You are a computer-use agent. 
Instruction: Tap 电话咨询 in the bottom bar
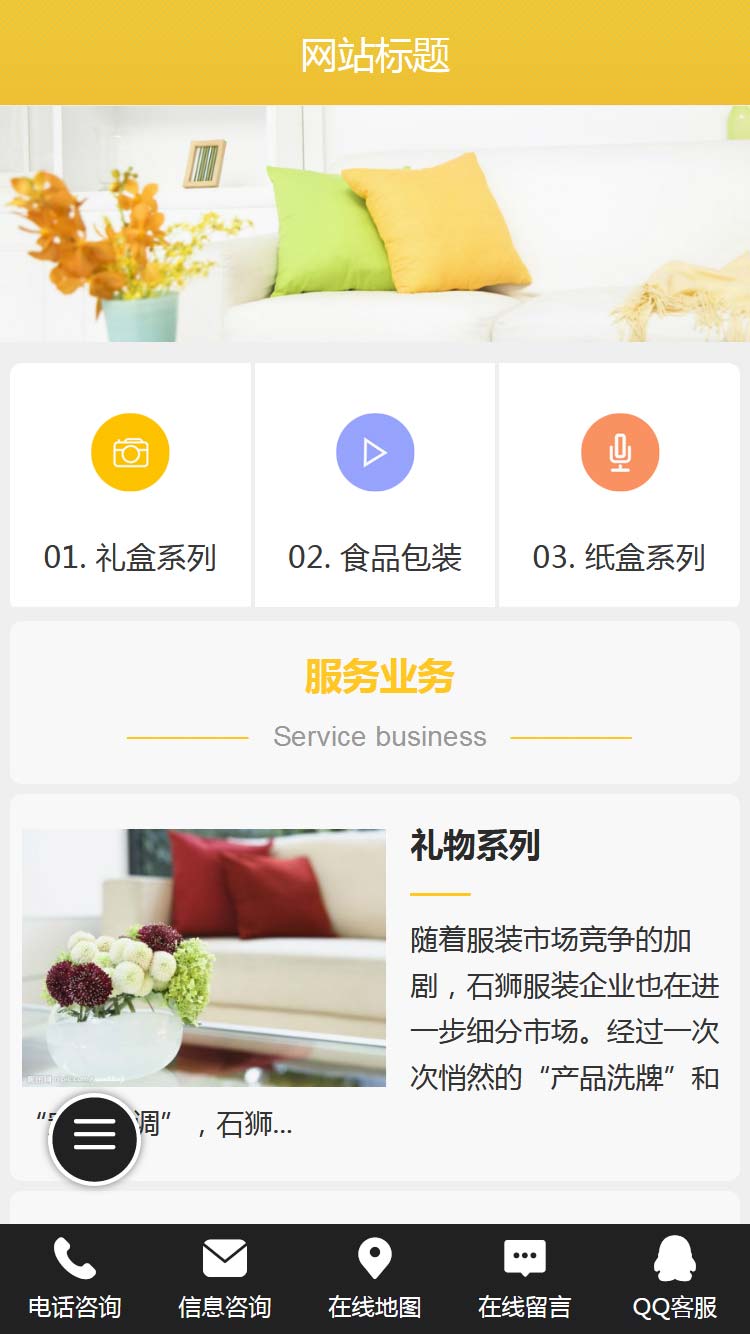75,1279
